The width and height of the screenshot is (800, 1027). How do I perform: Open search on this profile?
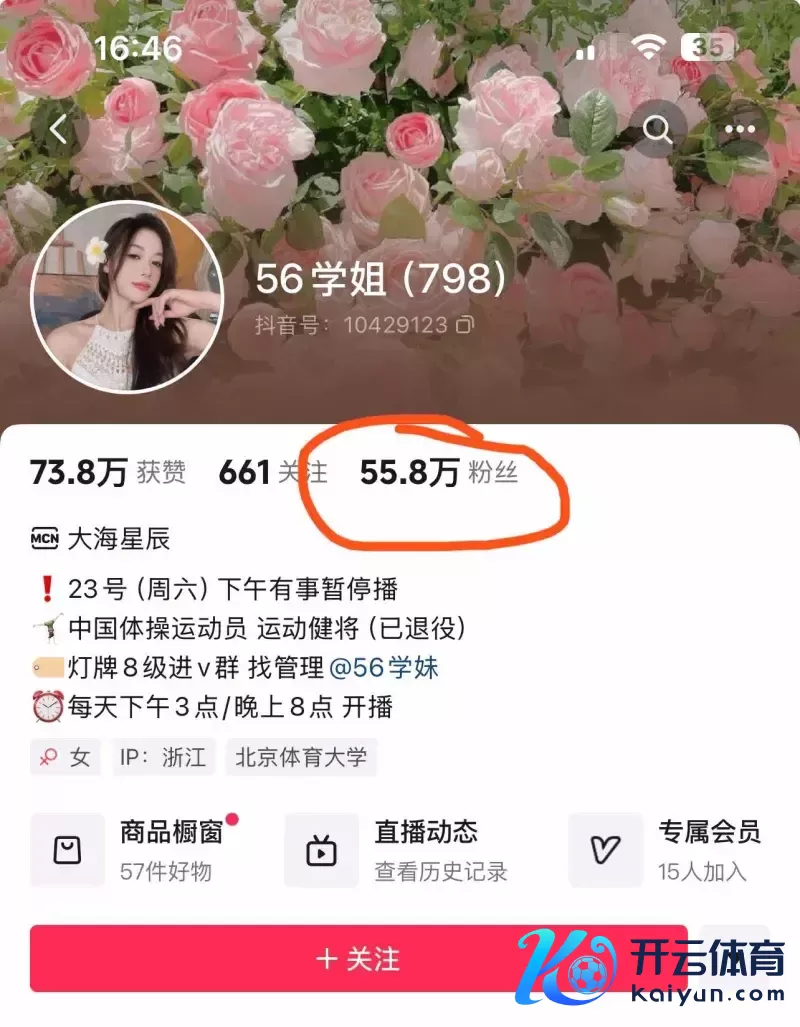(x=657, y=130)
